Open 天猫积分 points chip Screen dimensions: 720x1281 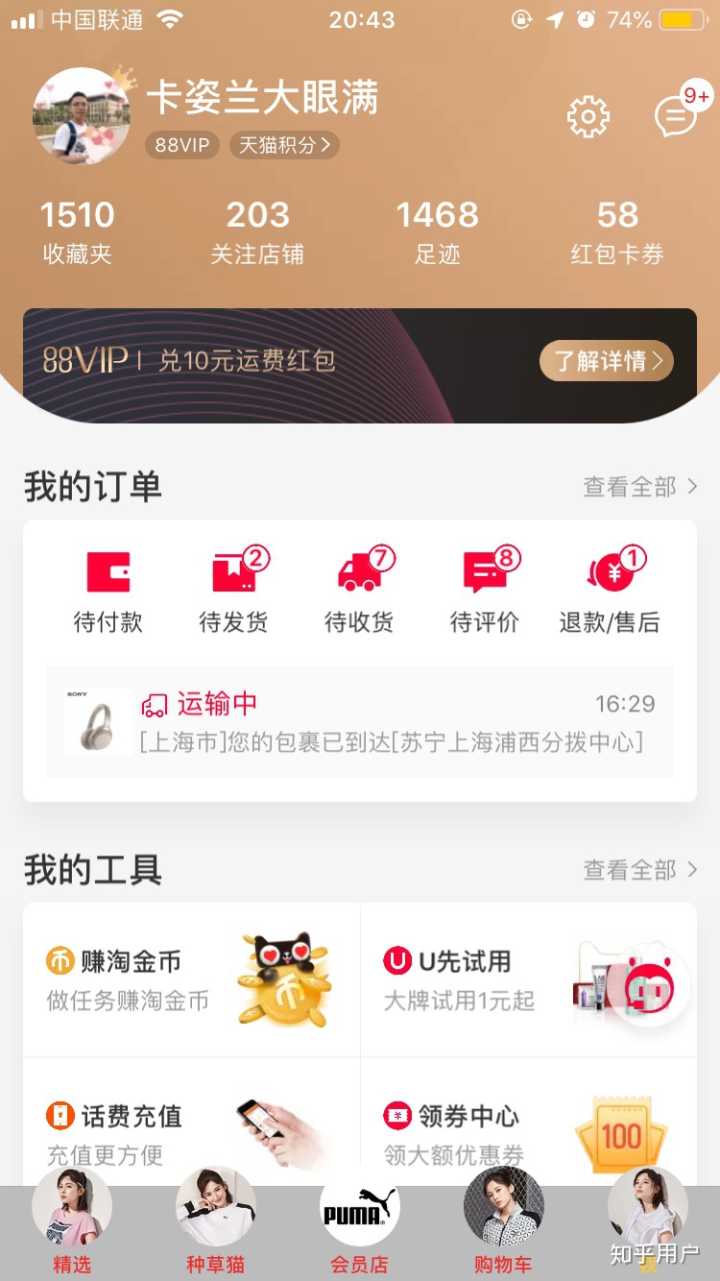[x=285, y=145]
